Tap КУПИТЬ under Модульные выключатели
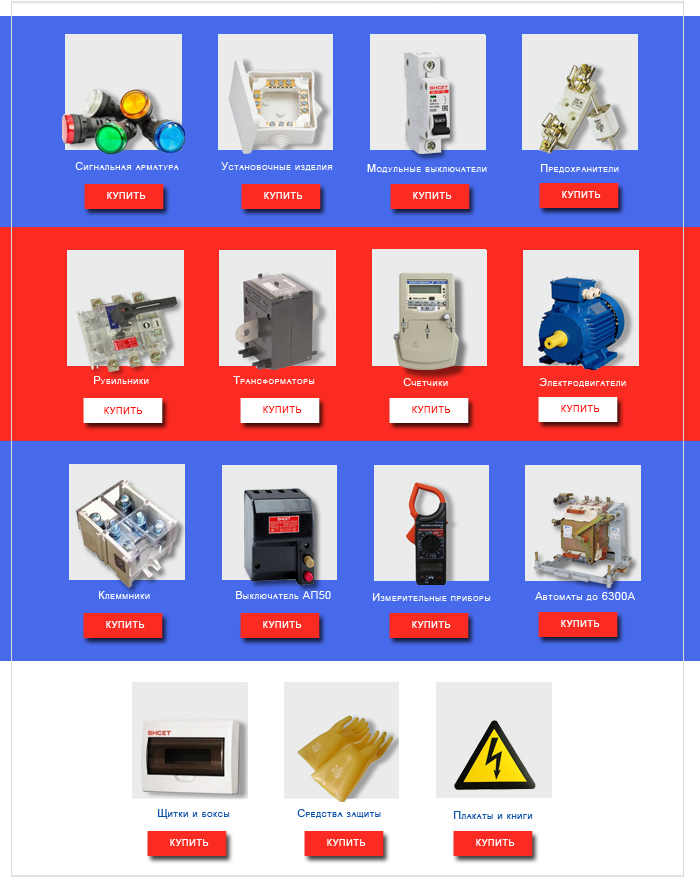The height and width of the screenshot is (881, 700). pyautogui.click(x=431, y=196)
